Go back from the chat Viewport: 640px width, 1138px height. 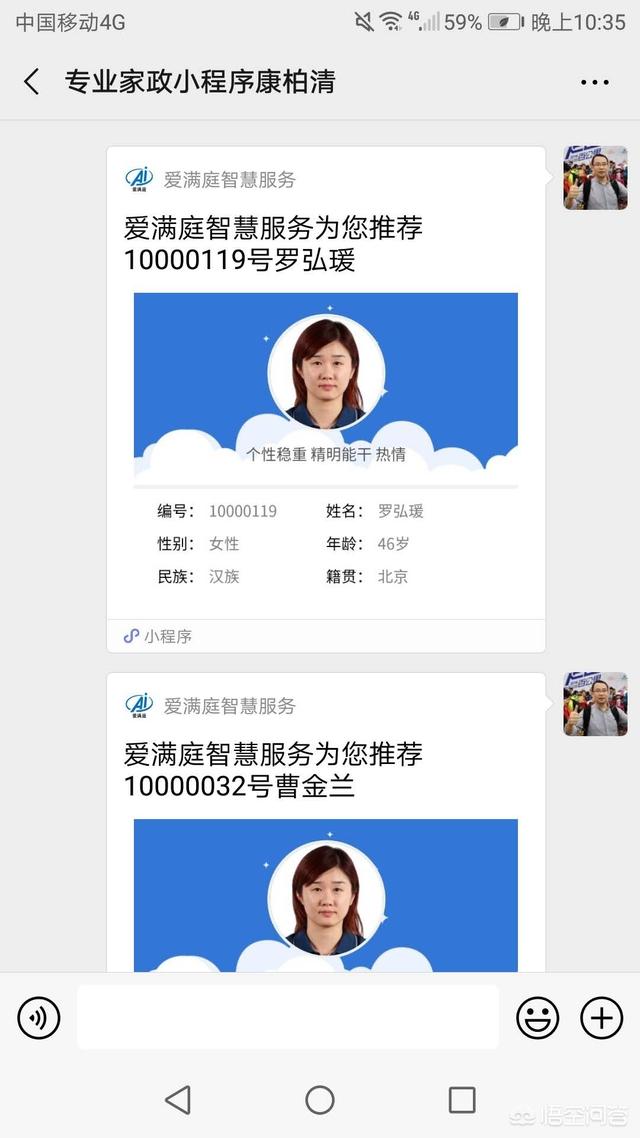click(32, 82)
